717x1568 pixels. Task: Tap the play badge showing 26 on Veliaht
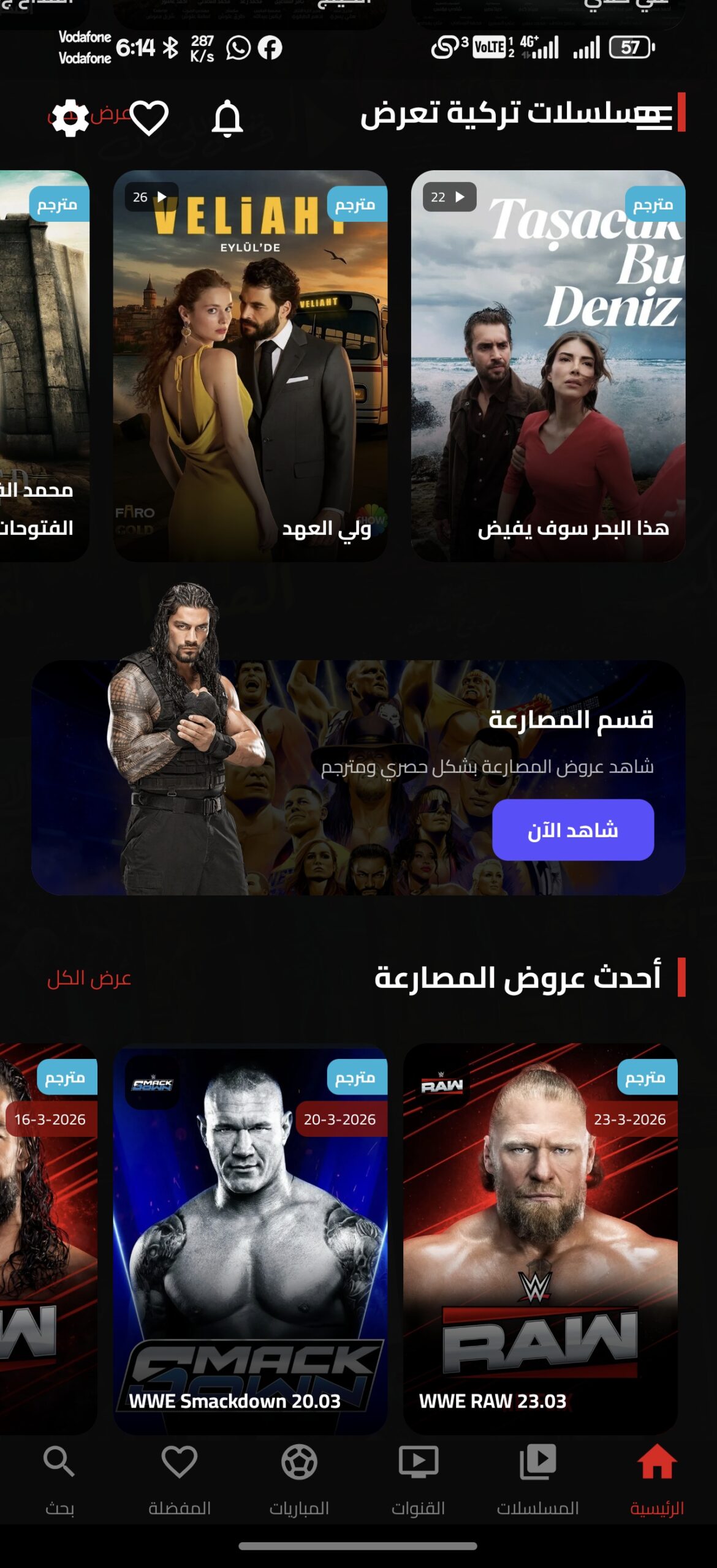pyautogui.click(x=149, y=197)
